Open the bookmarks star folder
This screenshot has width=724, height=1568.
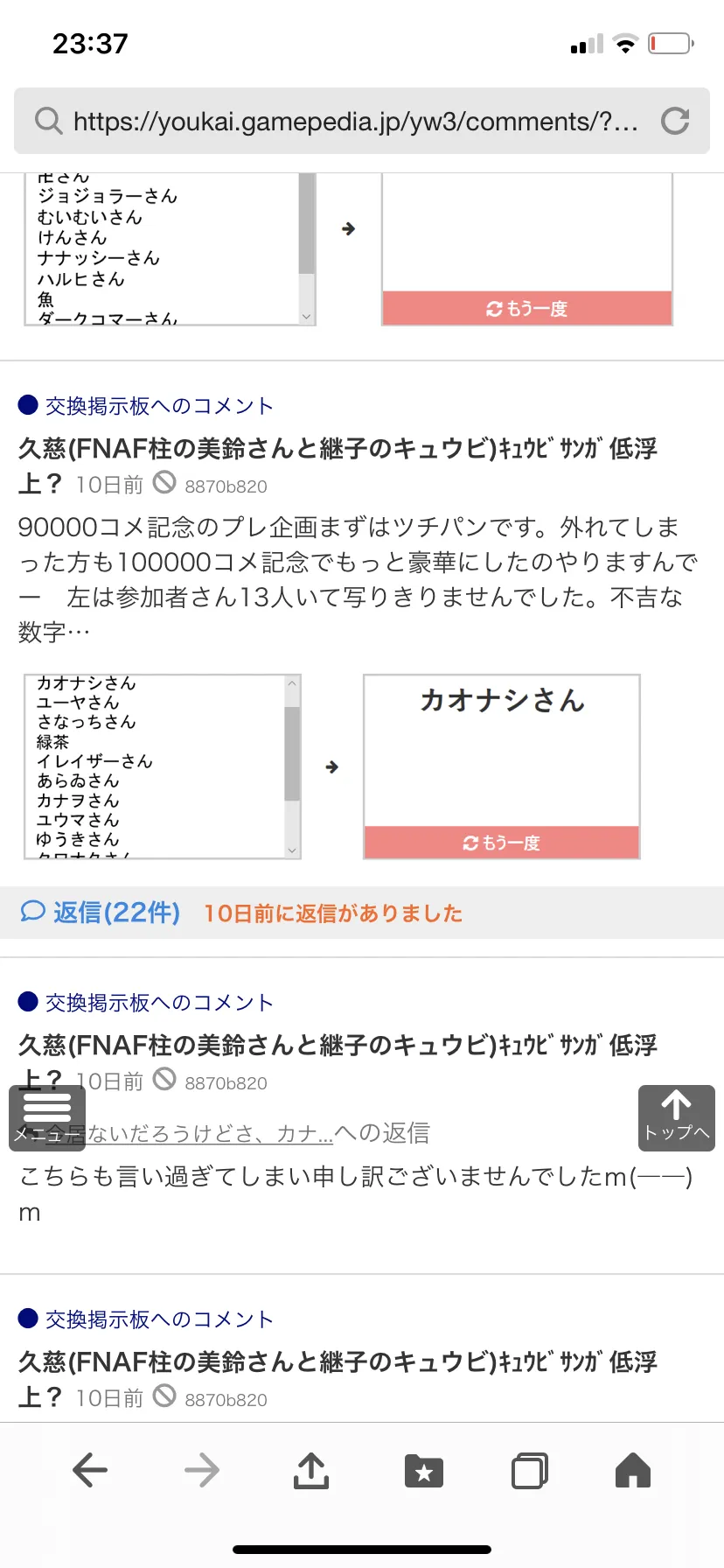(424, 1471)
